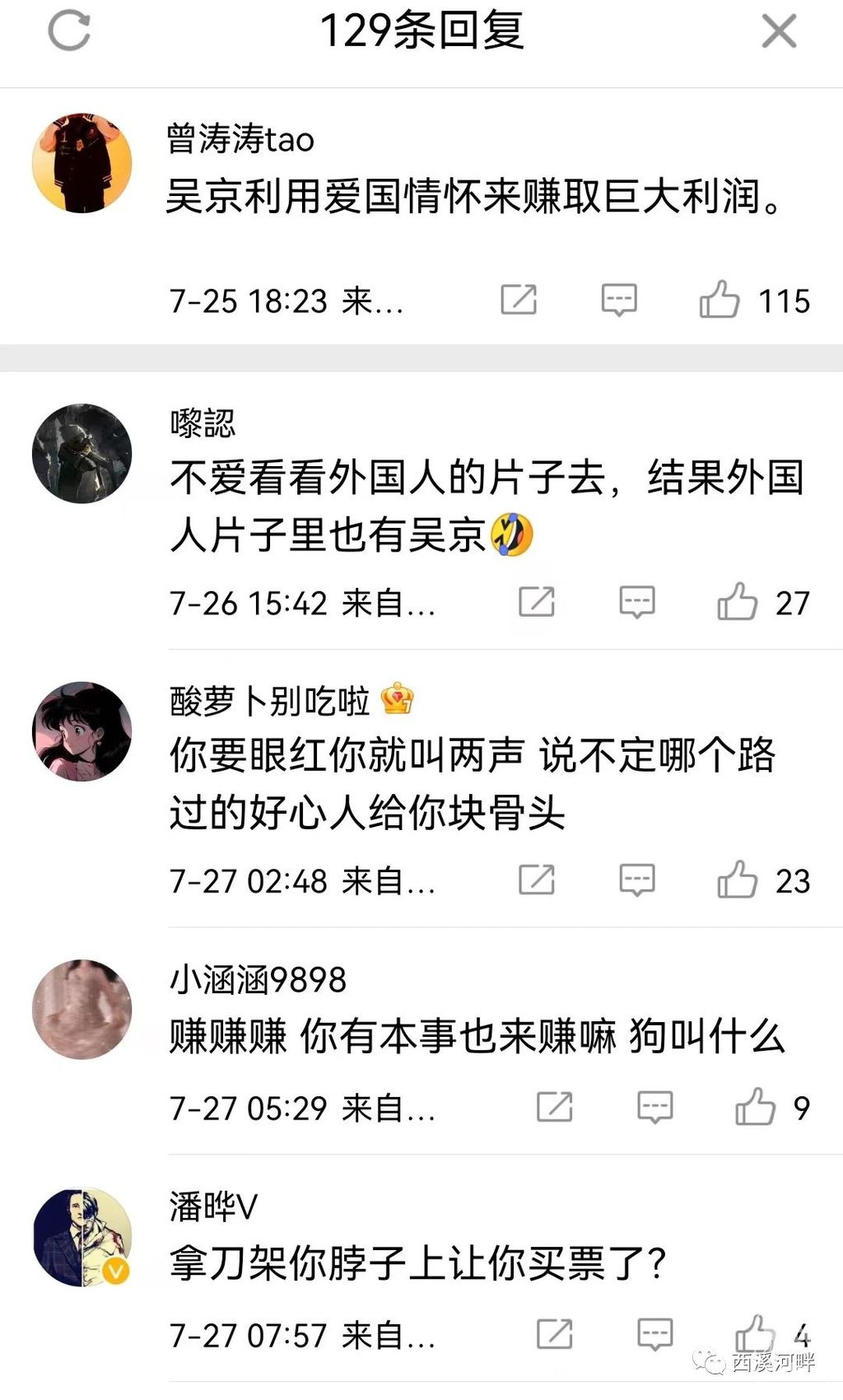843x1400 pixels.
Task: Share 酸萝卜别吃啦's reply
Action: (537, 880)
